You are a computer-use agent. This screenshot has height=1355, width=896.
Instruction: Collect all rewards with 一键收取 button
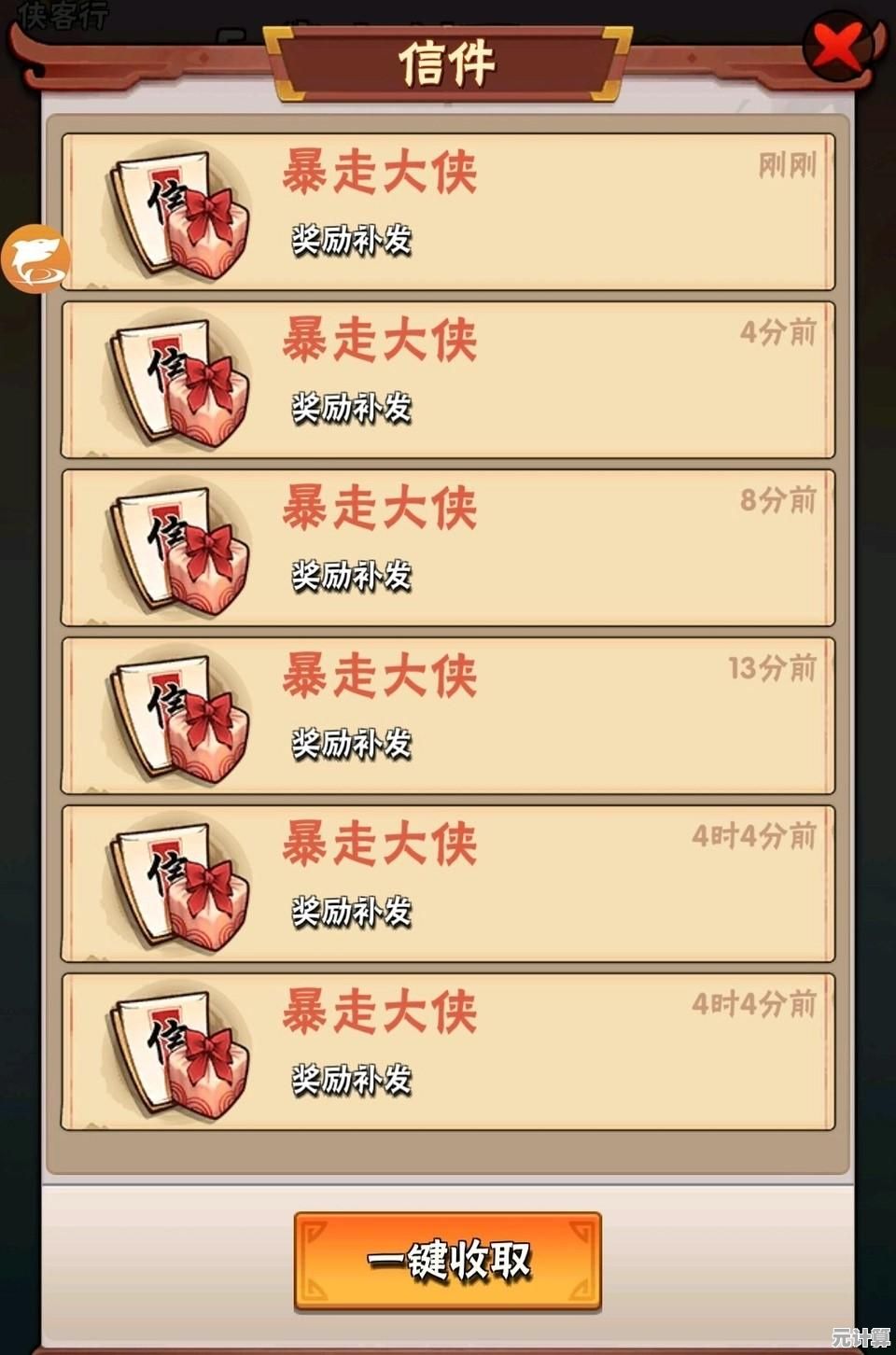tap(448, 1261)
